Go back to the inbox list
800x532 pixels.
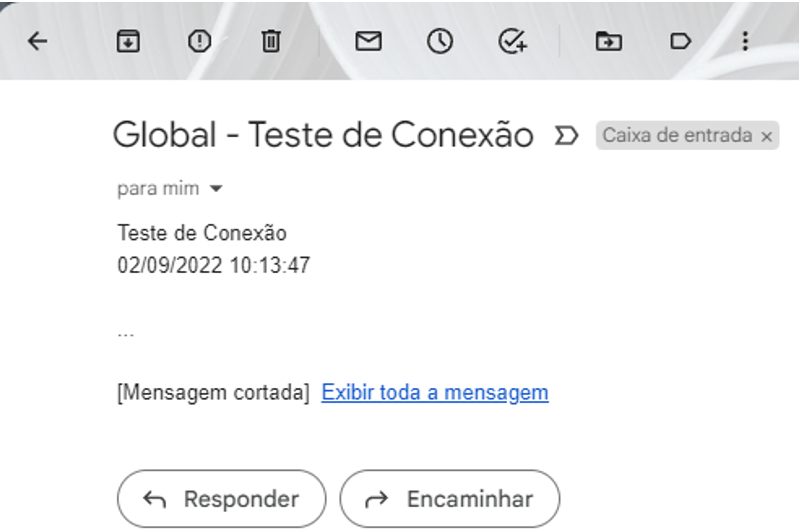pos(37,41)
